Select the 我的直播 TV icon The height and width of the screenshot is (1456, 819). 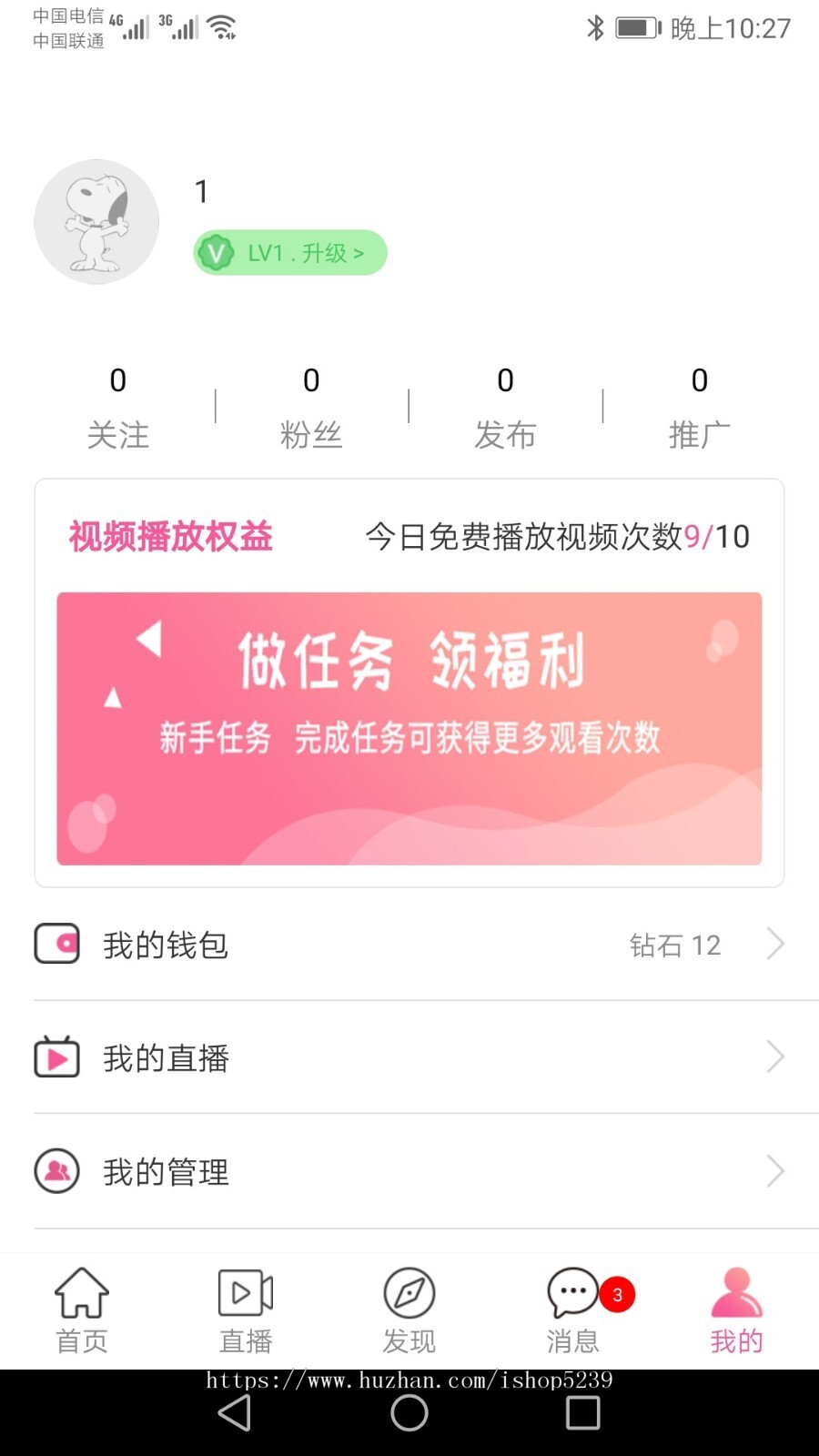coord(56,1057)
